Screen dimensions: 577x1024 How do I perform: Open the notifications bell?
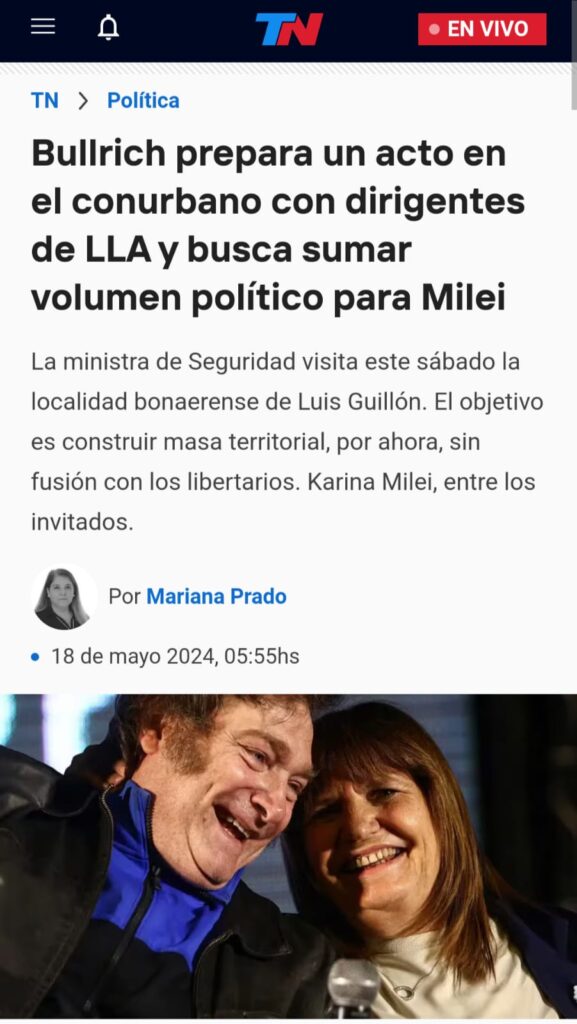(108, 28)
